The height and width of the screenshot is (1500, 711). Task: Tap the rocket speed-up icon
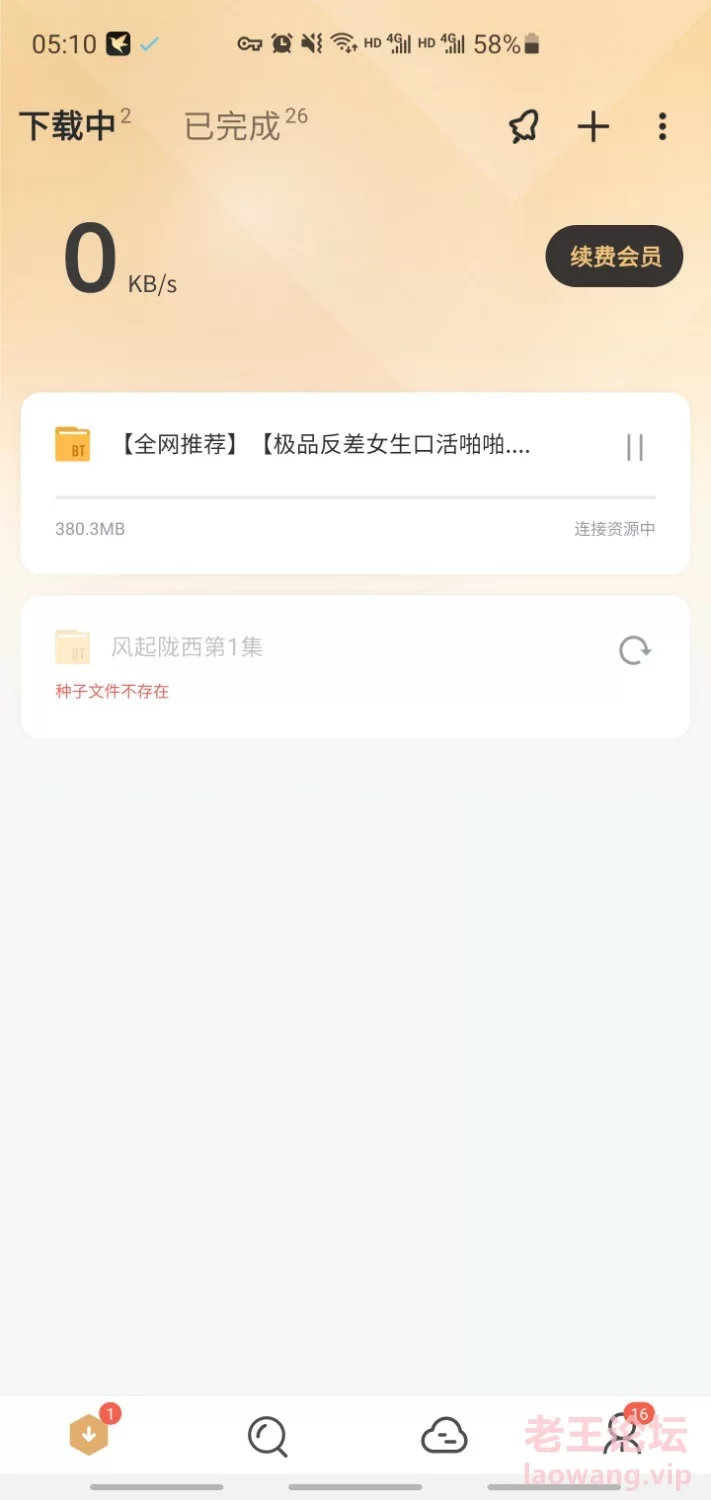coord(524,126)
